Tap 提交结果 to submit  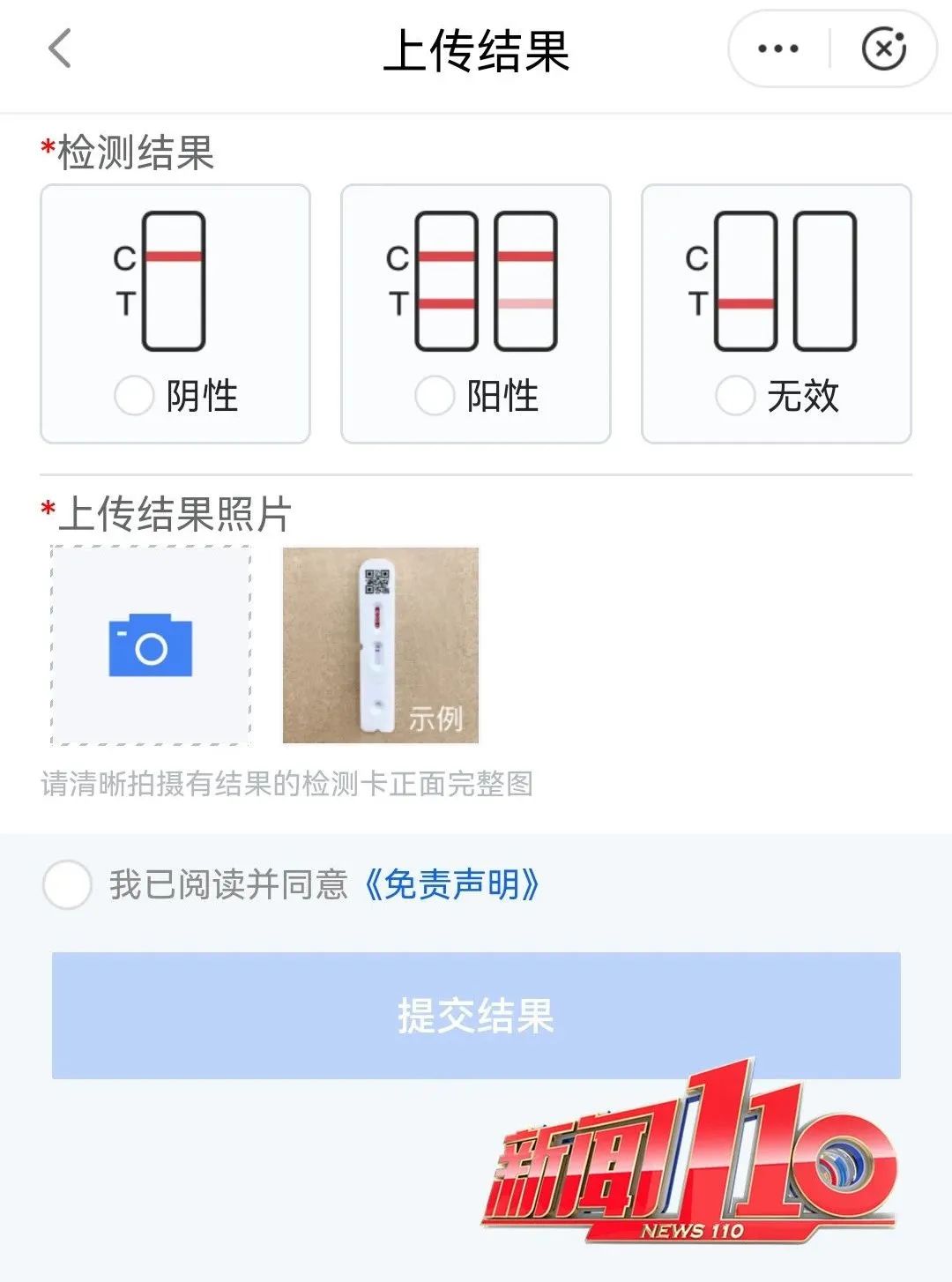(476, 1015)
